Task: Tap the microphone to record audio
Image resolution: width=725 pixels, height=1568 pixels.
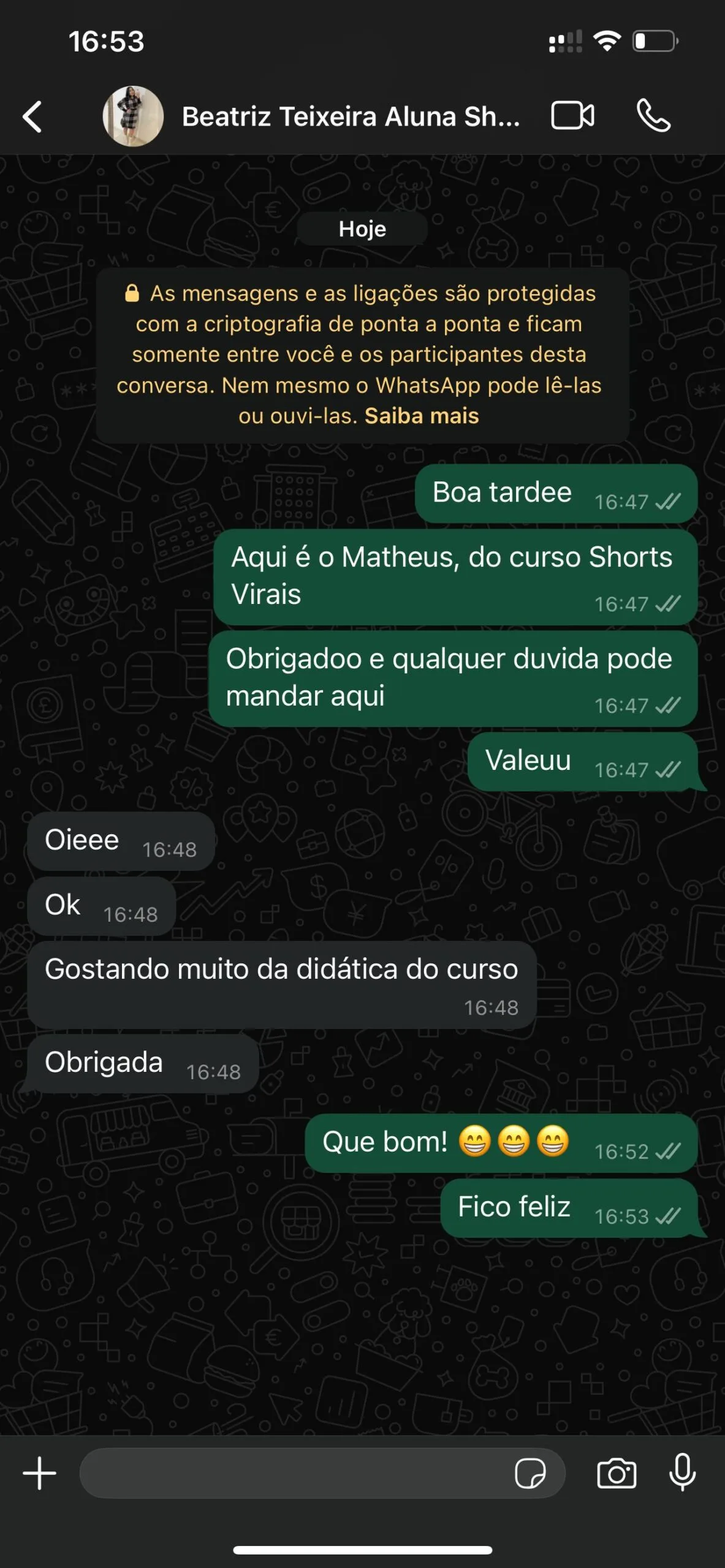Action: (x=682, y=1472)
